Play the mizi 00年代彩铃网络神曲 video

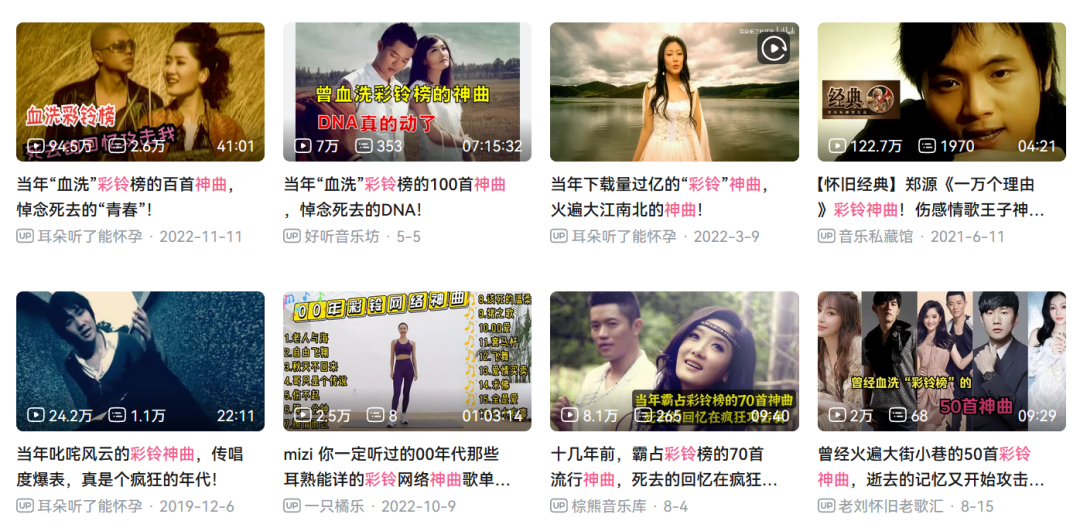(407, 361)
